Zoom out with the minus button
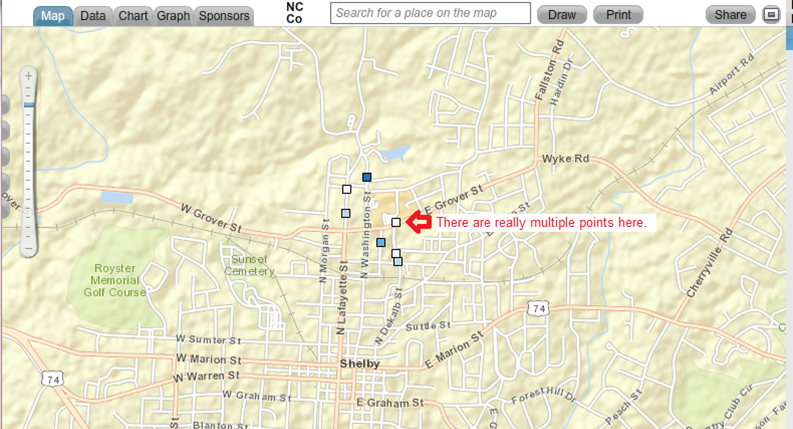Screen dimensions: 793x429 tap(28, 248)
